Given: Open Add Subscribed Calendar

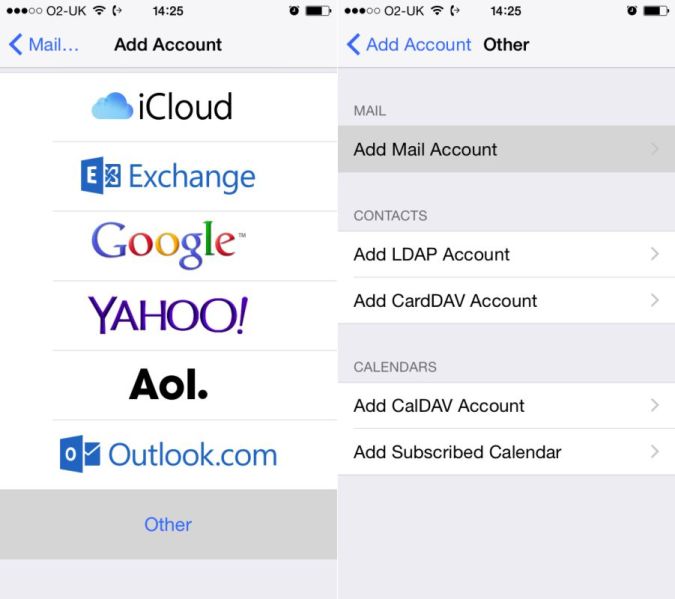Looking at the screenshot, I should 506,452.
